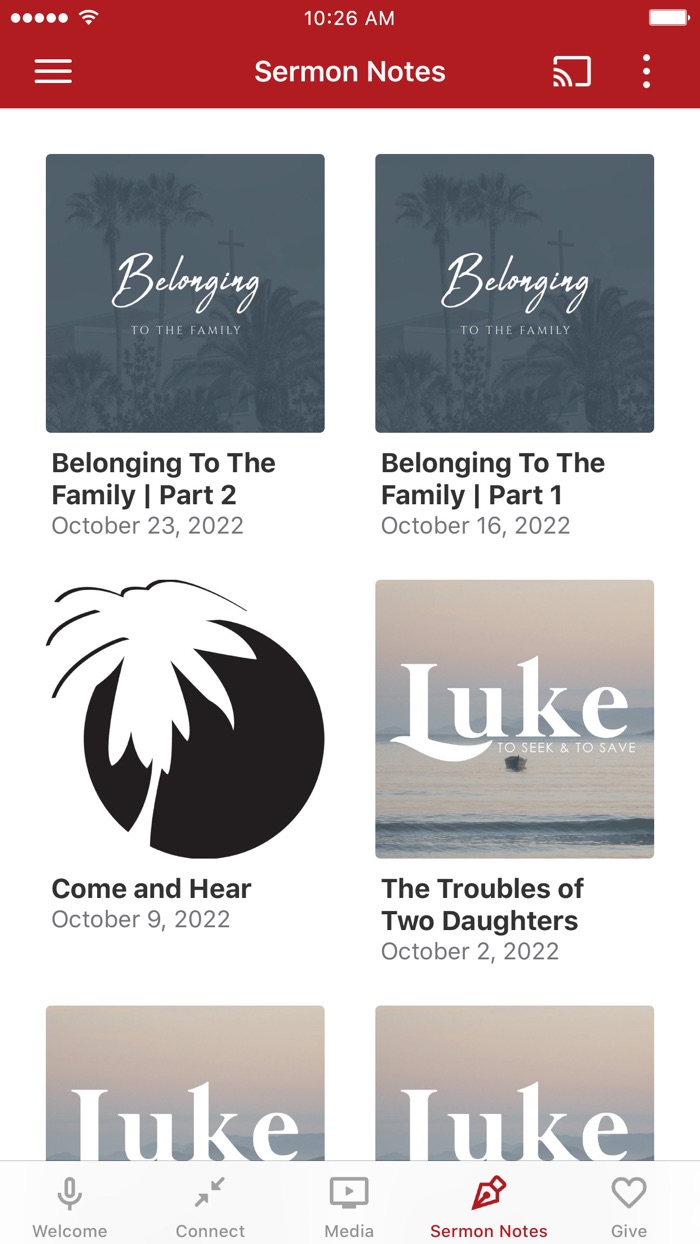Screen dimensions: 700x1244
Task: Open Belonging To The Family Part 2 notes
Action: pos(185,293)
